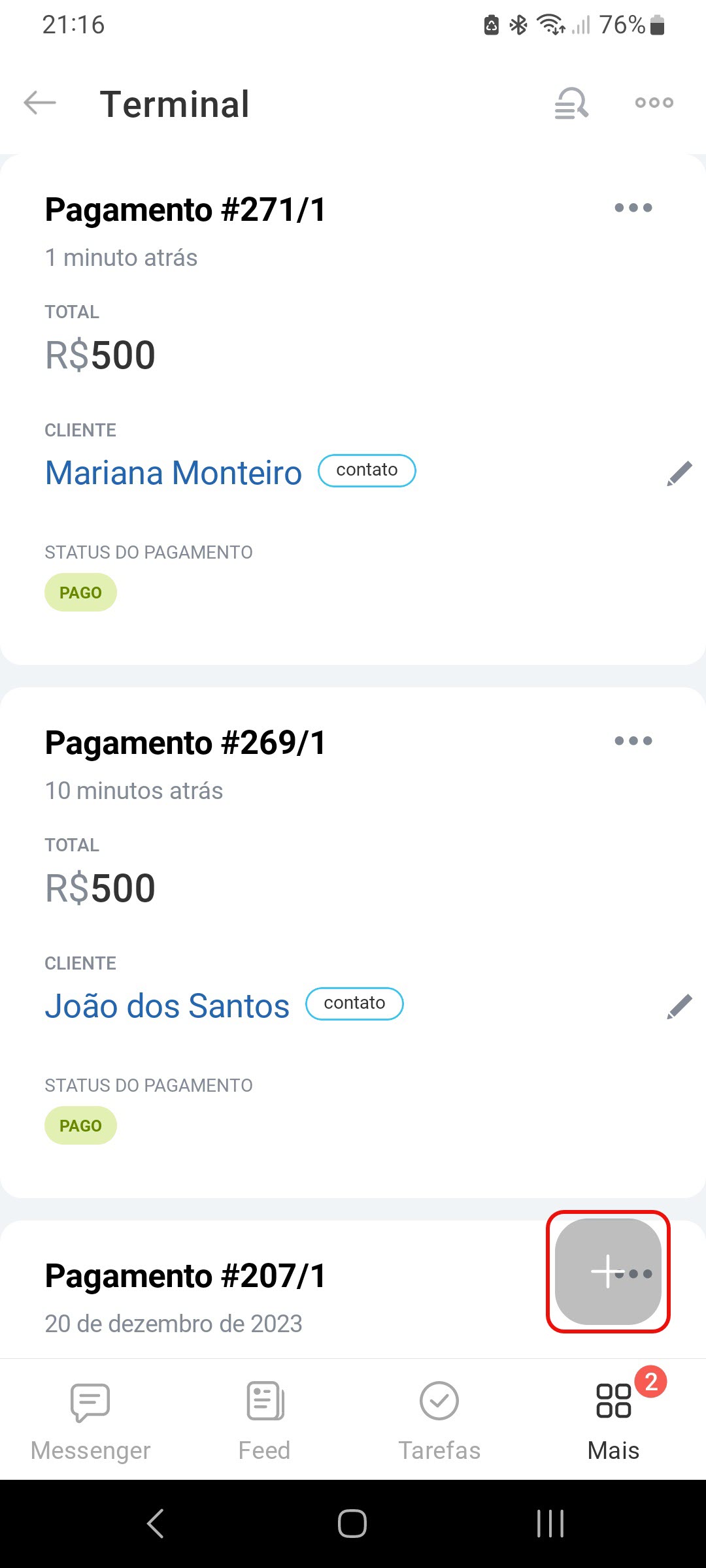Open the Terminal overflow menu
Screen dimensions: 706x1568
point(654,103)
